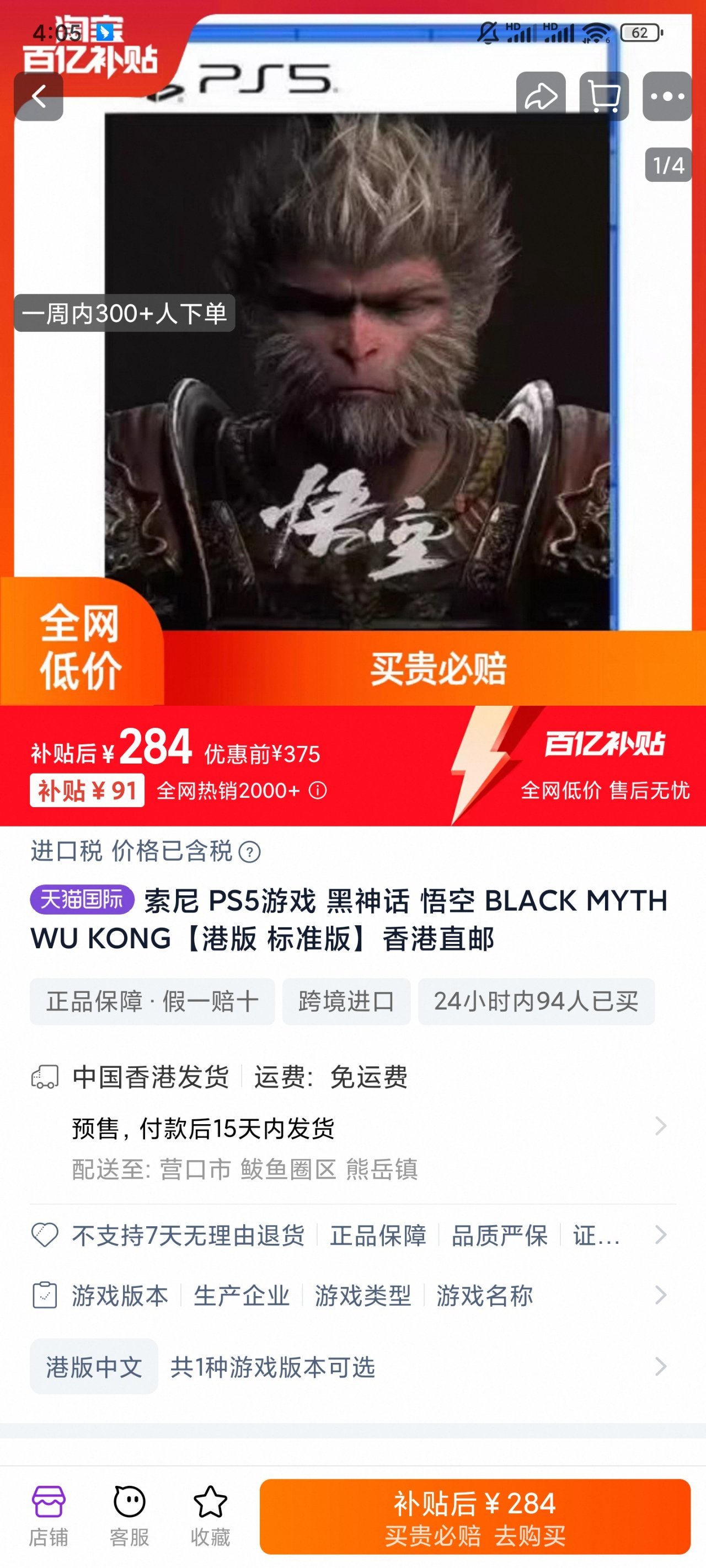
Task: Open the shopping cart
Action: pos(603,96)
